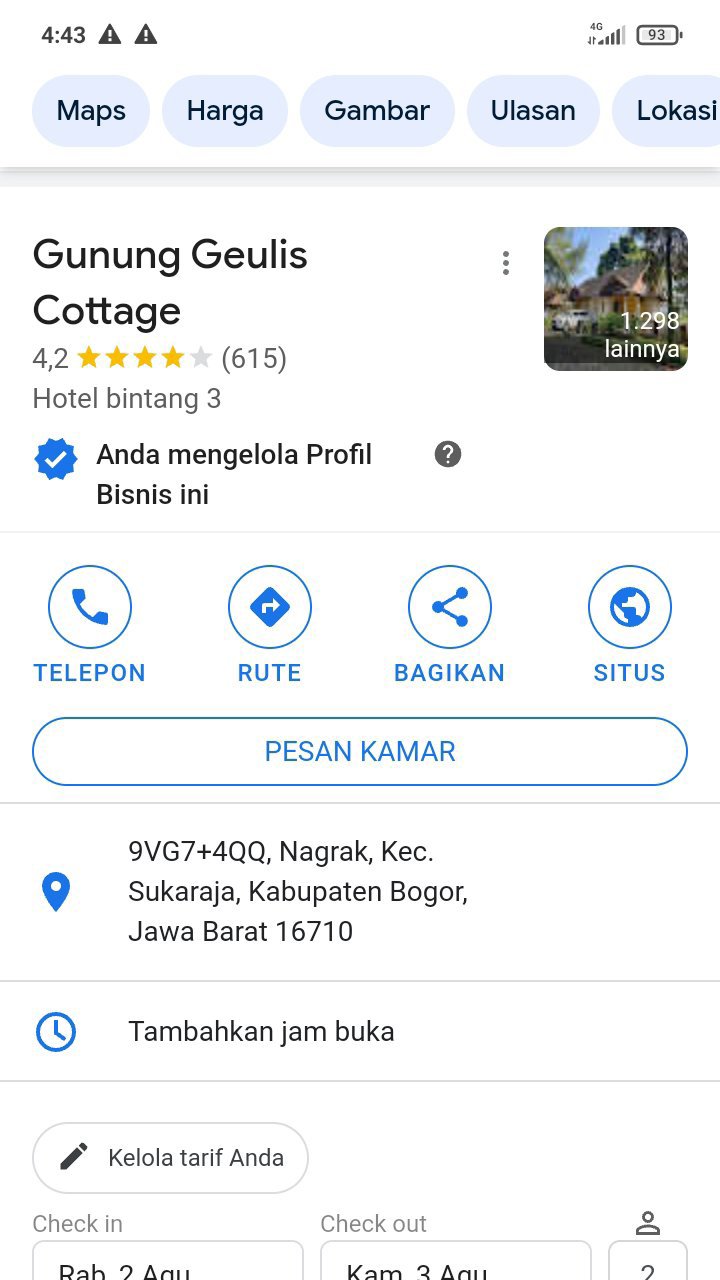Pick the check-in date Rab, 2 Agu
The width and height of the screenshot is (720, 1280).
168,1264
